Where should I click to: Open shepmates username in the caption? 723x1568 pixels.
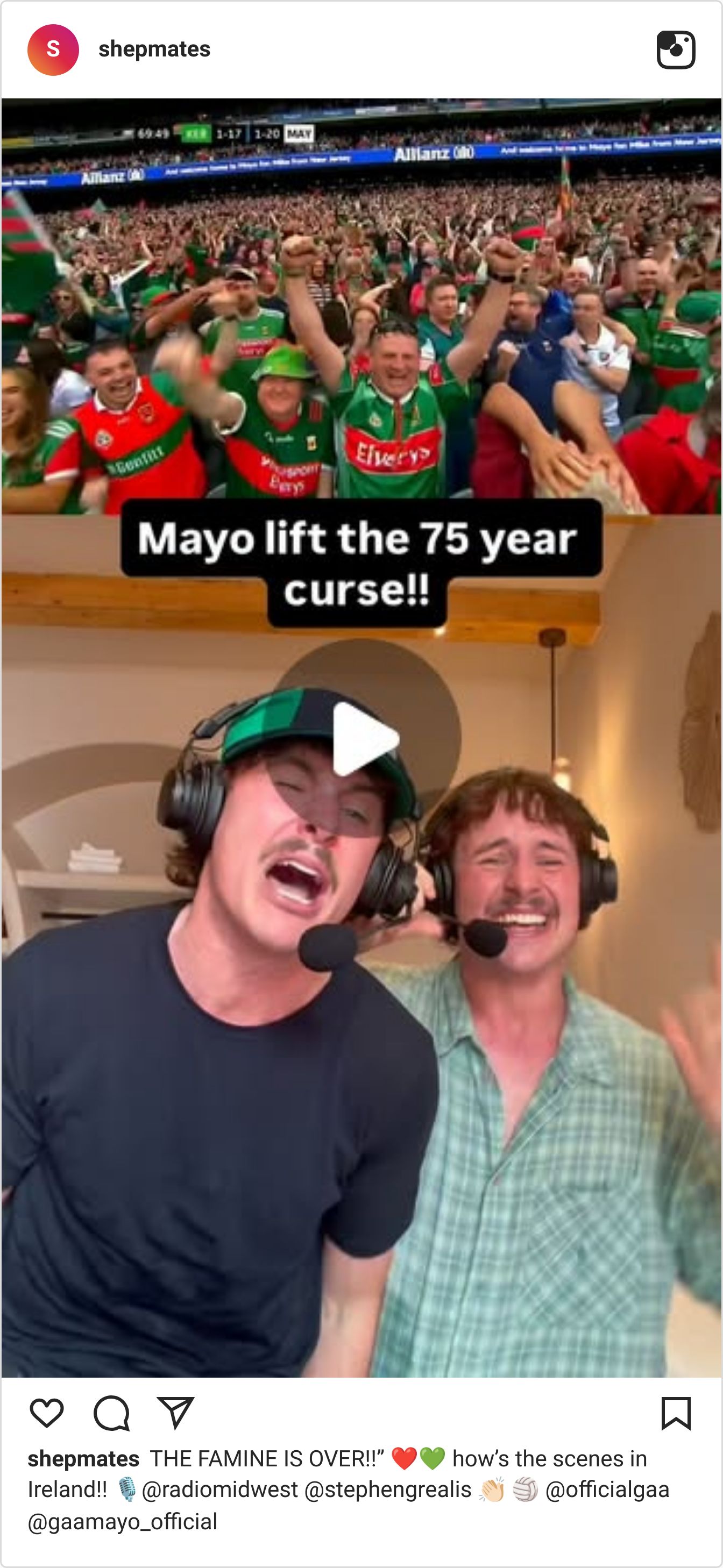[83, 1459]
